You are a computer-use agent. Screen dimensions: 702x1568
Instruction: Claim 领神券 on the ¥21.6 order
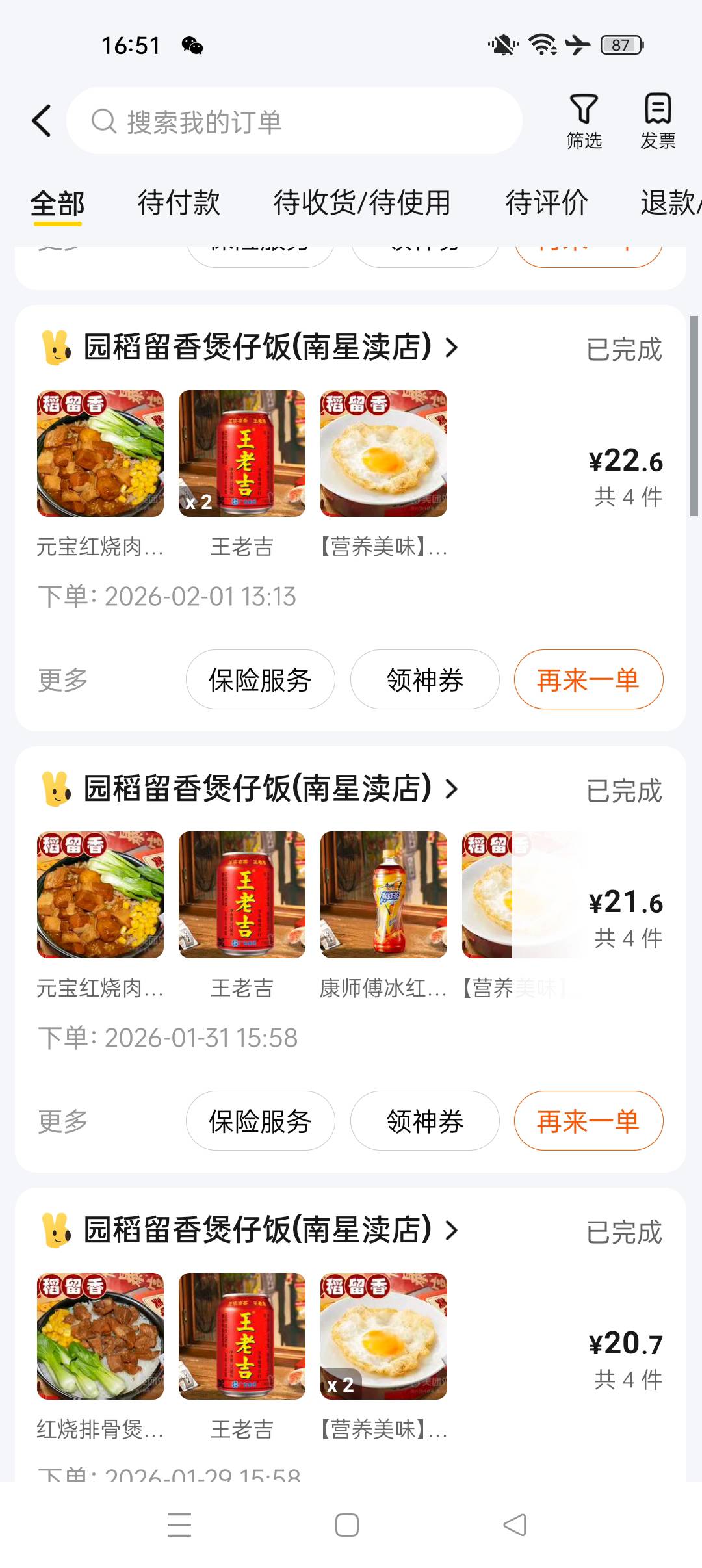(424, 1121)
